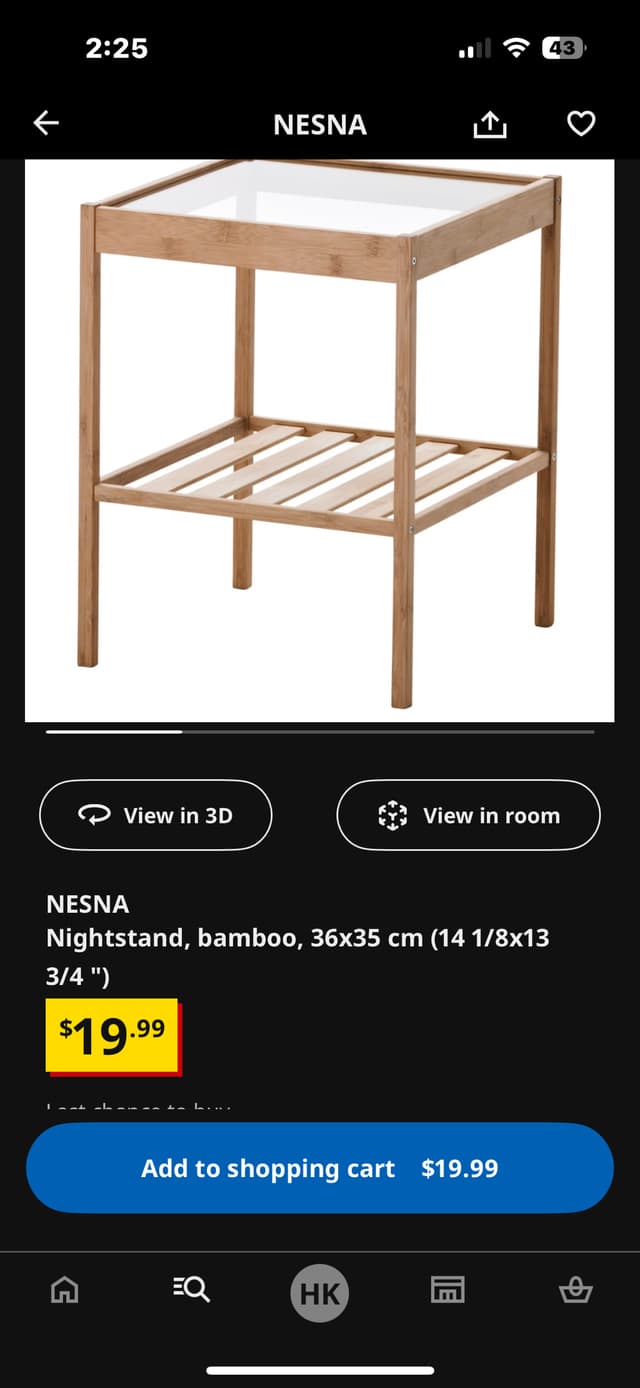Open View in room AR option
This screenshot has height=1388, width=640.
coord(468,815)
